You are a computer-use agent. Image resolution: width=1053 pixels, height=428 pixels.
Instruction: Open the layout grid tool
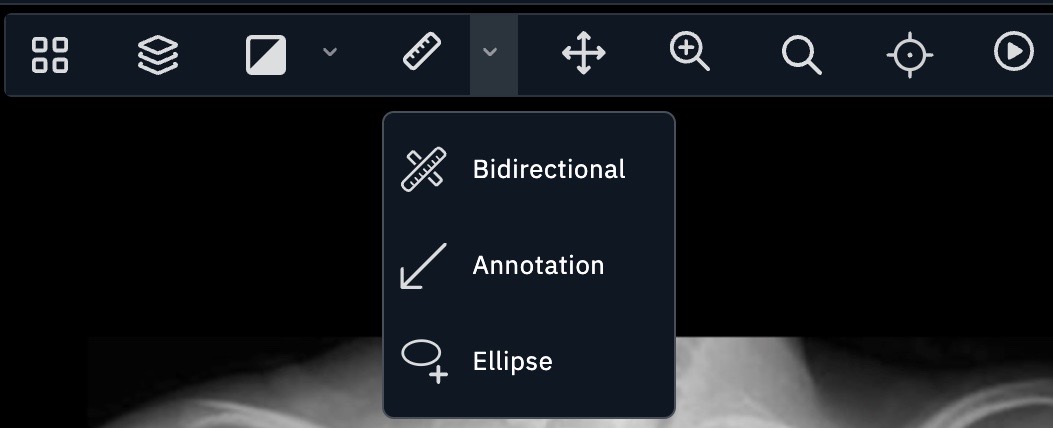(50, 54)
